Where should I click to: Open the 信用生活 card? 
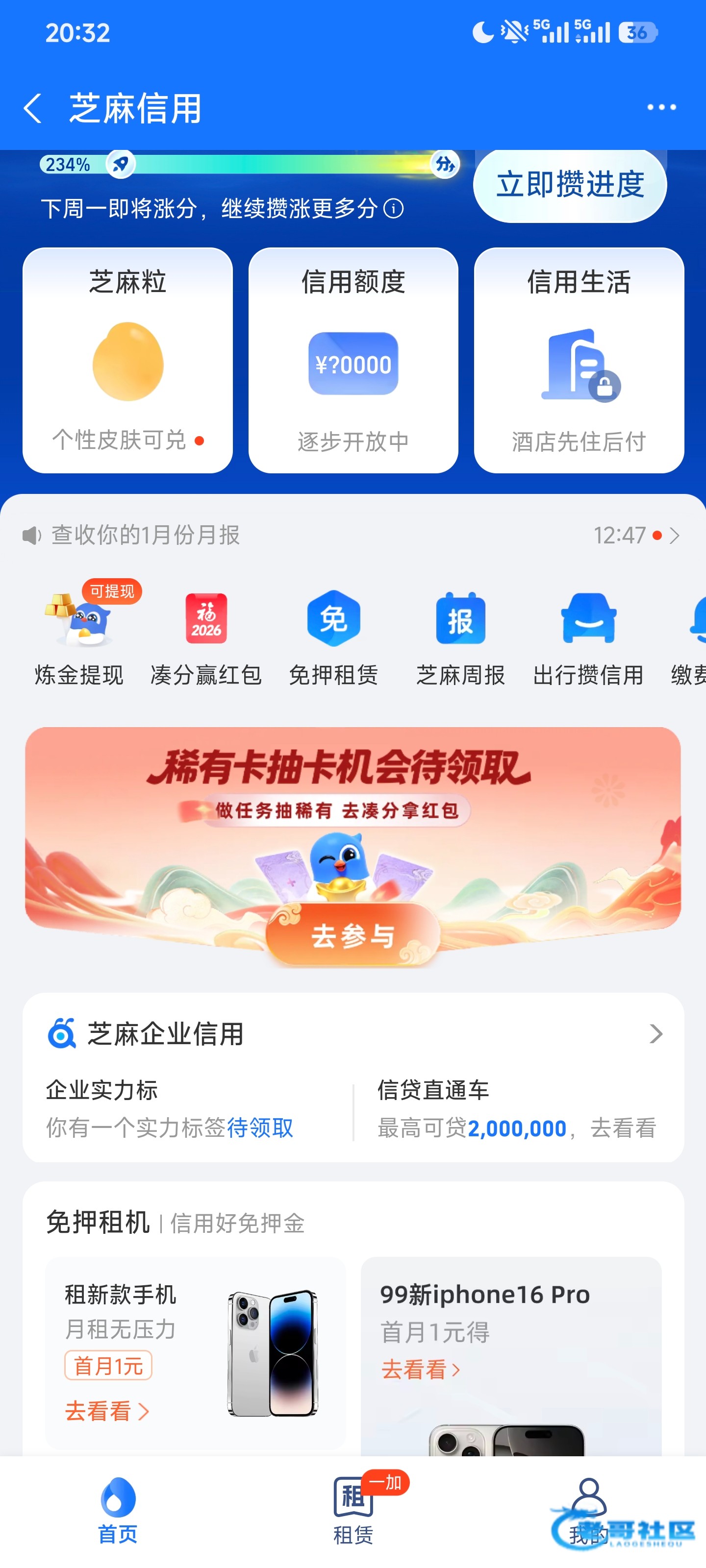[578, 360]
